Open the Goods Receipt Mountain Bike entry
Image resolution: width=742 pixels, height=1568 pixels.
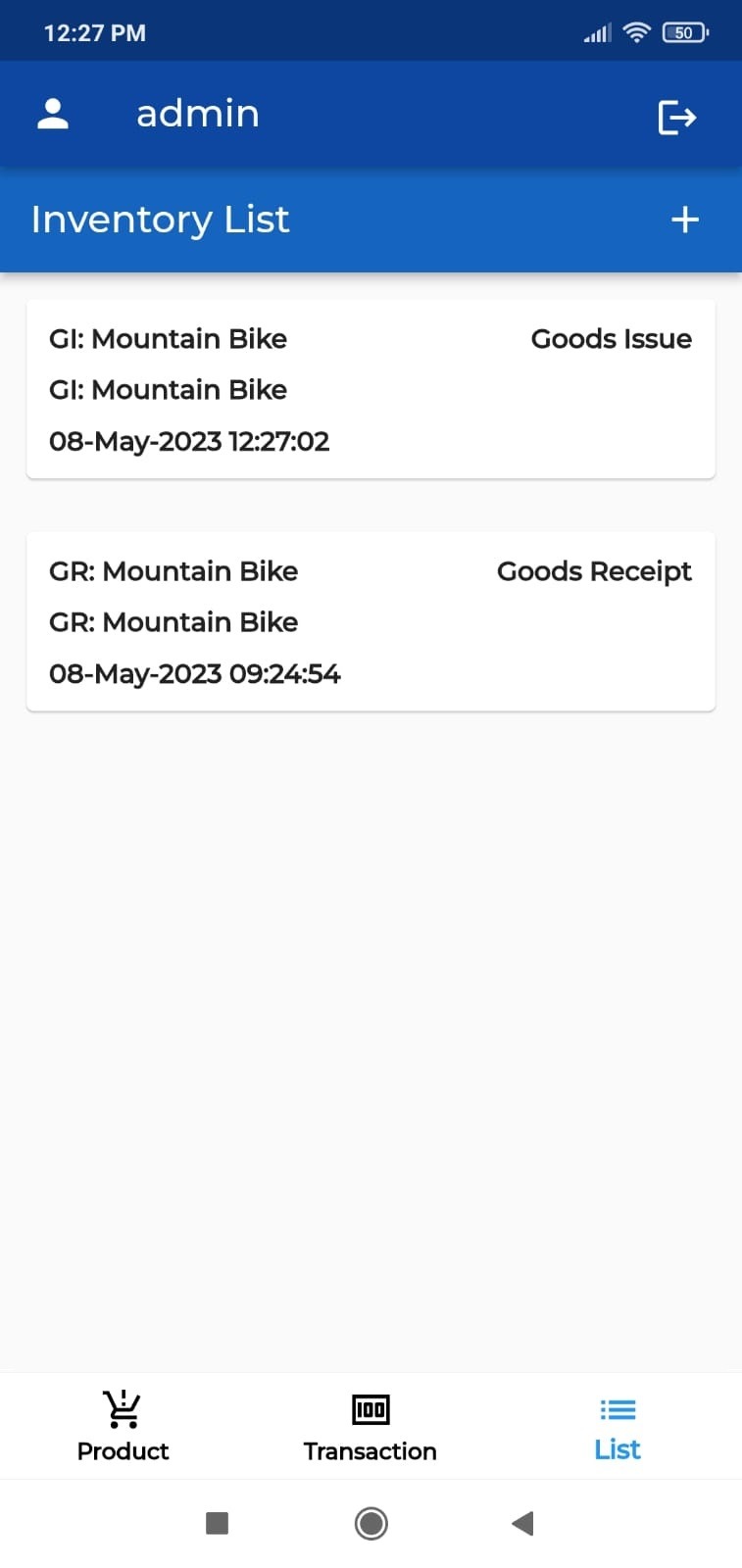[371, 621]
